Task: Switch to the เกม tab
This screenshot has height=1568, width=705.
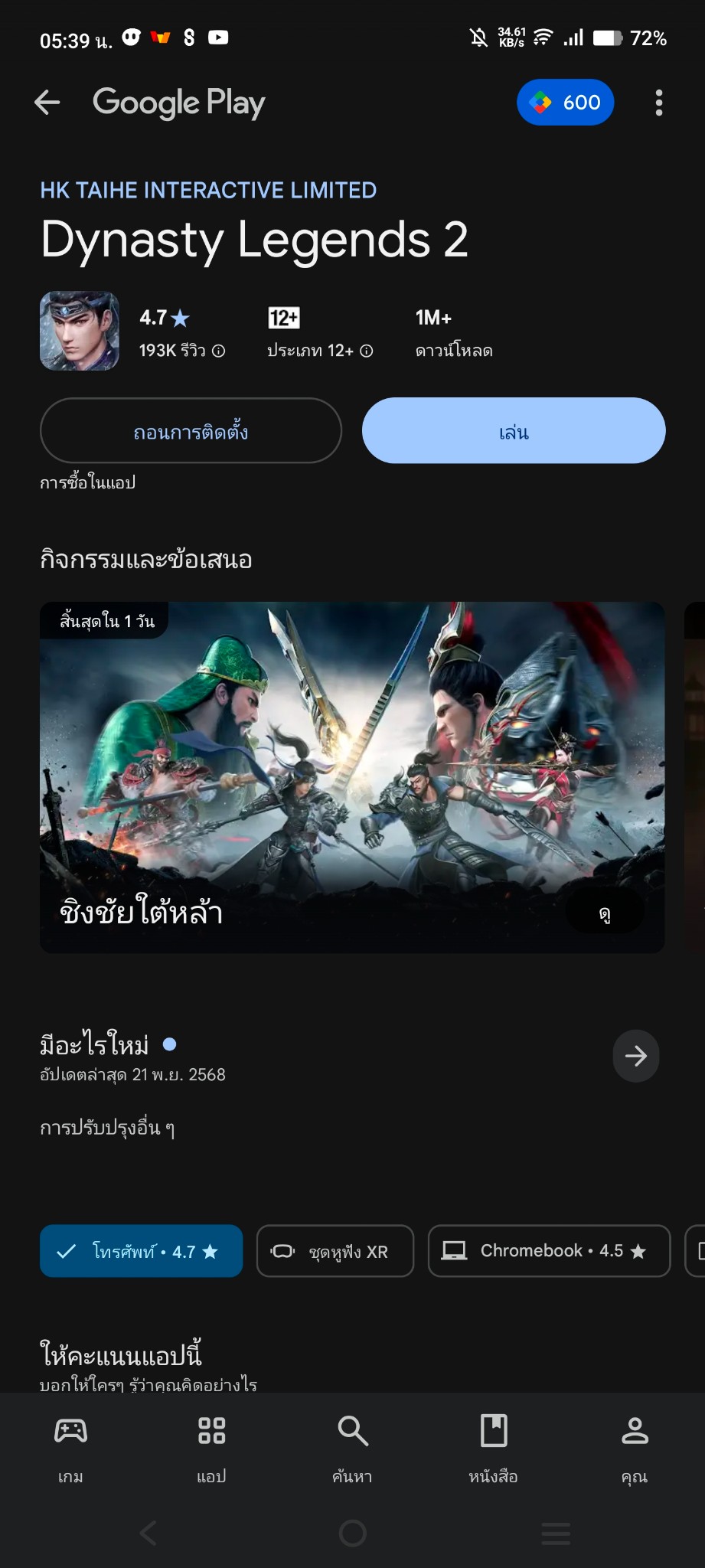Action: 70,1445
